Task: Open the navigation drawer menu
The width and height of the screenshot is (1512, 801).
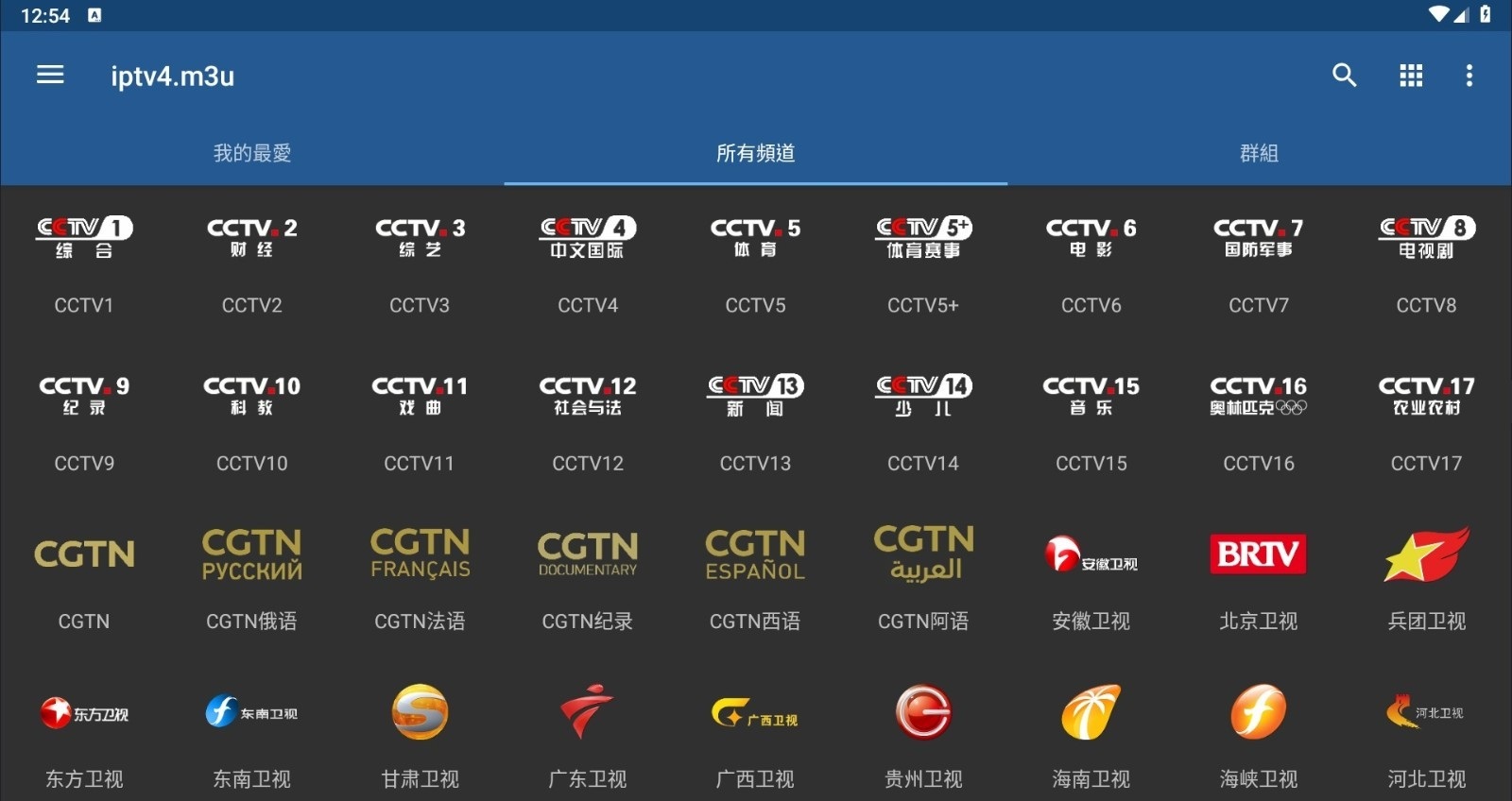Action: coord(50,76)
